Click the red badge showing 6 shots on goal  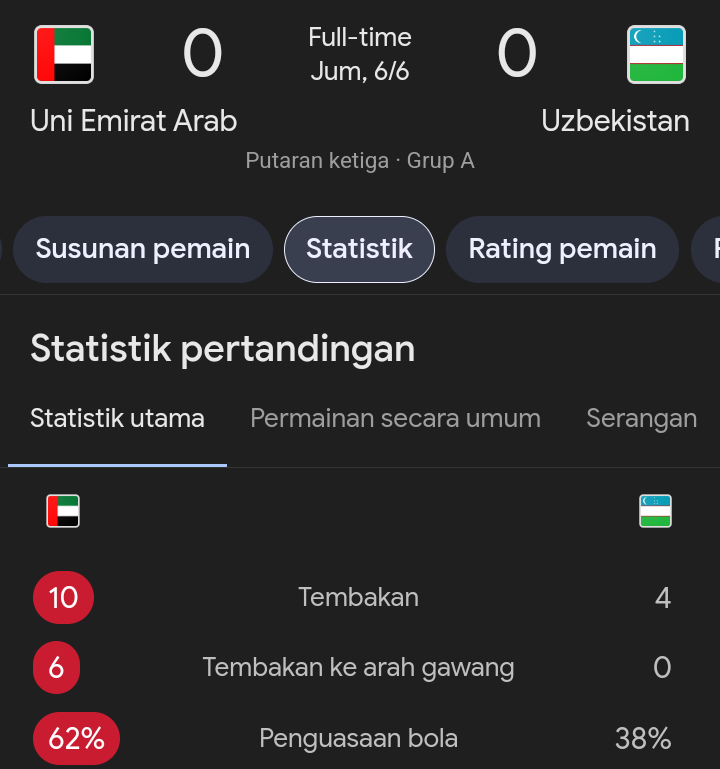56,667
